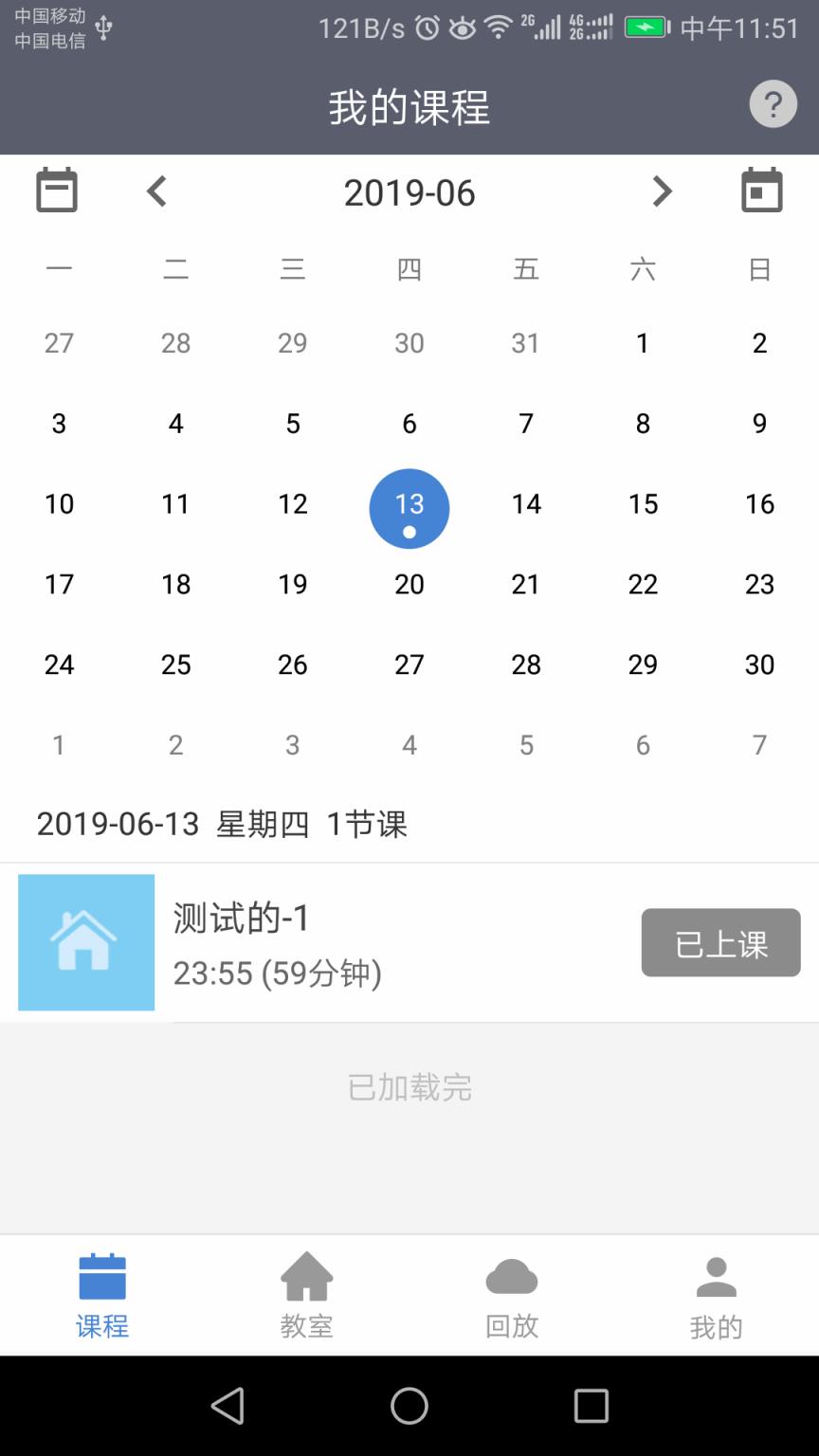Select Saturday June 1 on the calendar
Screen dimensions: 819x1456
[x=643, y=343]
